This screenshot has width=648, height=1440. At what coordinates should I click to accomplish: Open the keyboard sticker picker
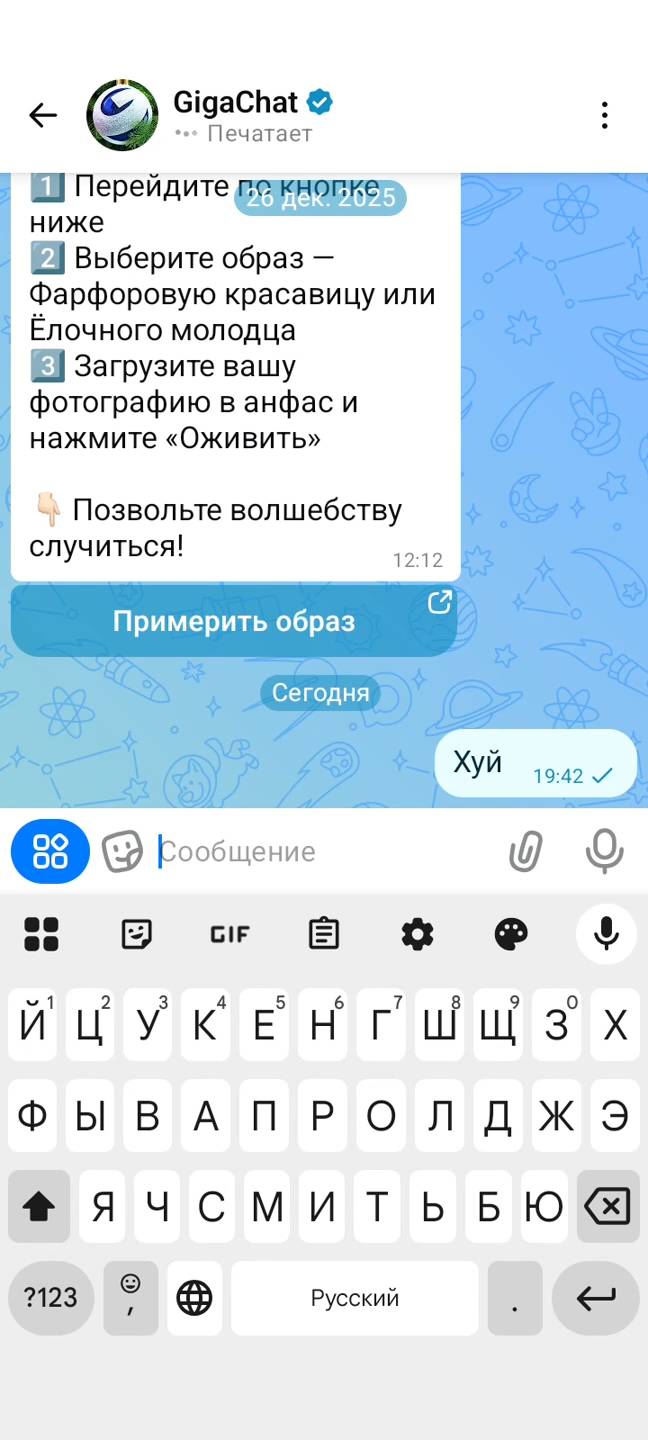[x=136, y=935]
